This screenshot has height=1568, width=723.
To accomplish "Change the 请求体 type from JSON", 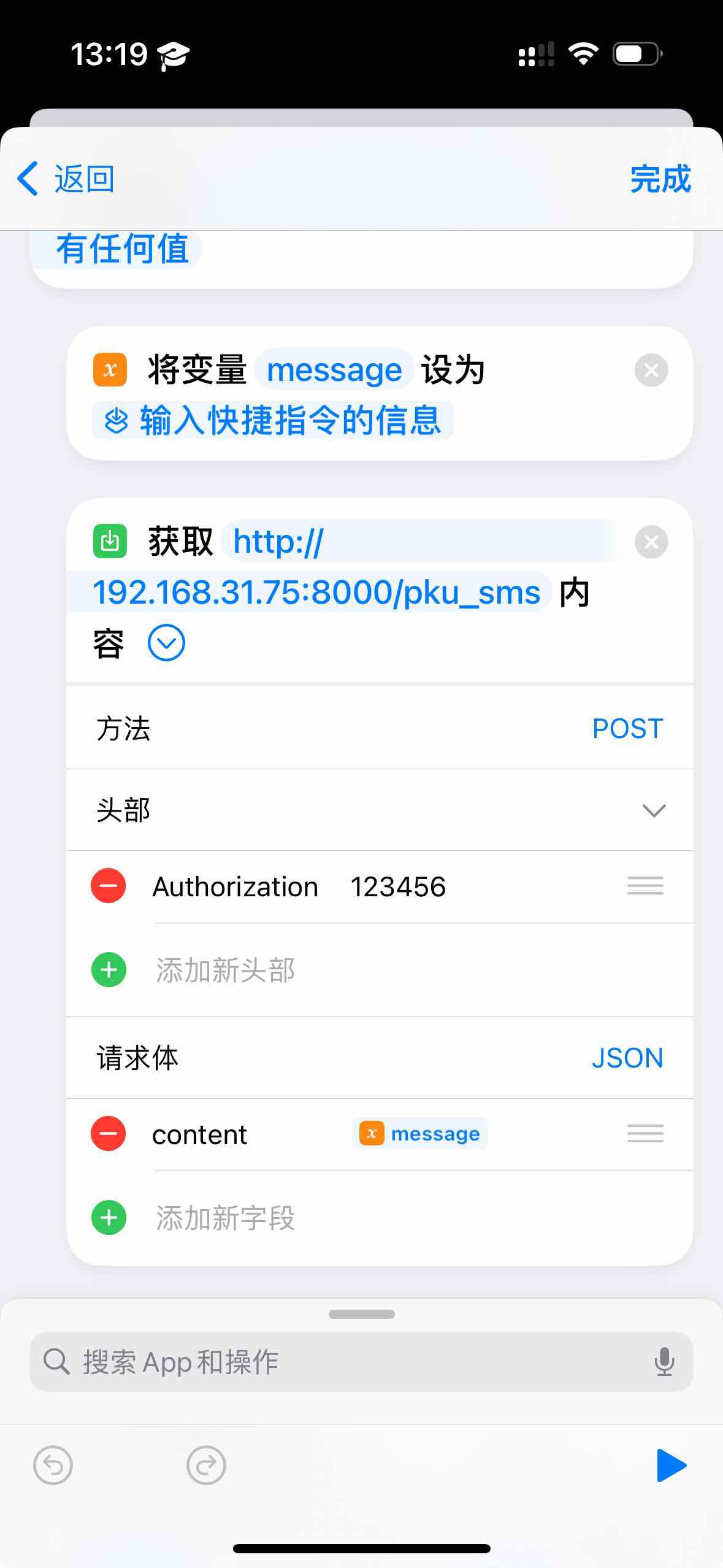I will tap(627, 1058).
